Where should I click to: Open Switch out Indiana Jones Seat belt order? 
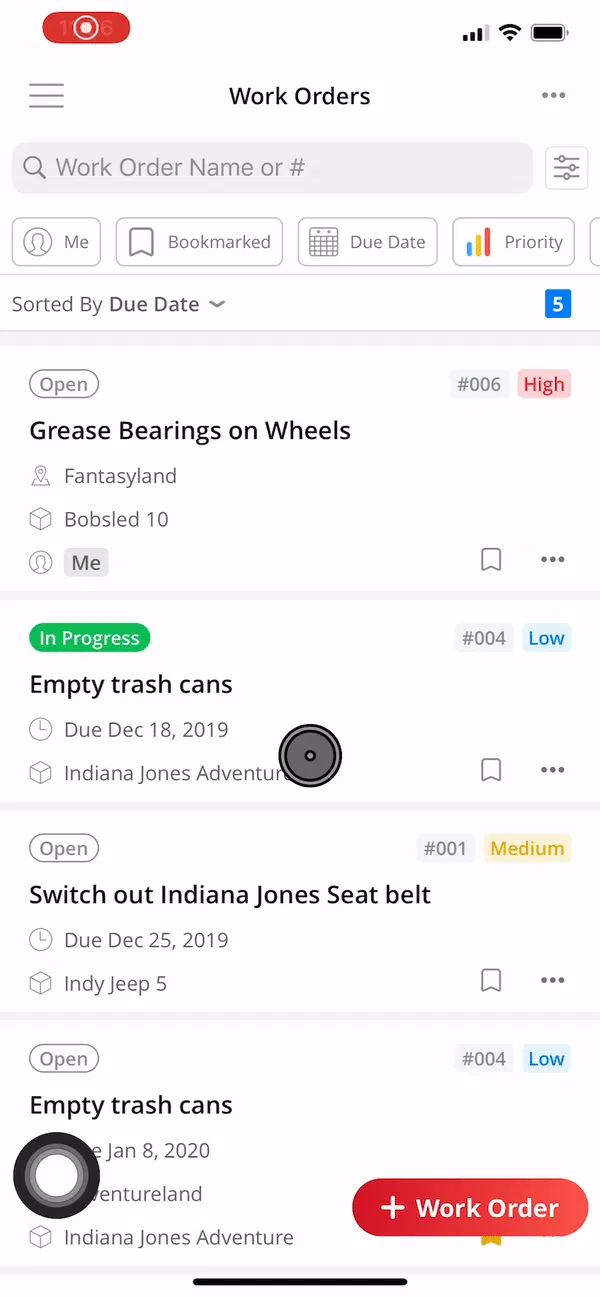[230, 895]
